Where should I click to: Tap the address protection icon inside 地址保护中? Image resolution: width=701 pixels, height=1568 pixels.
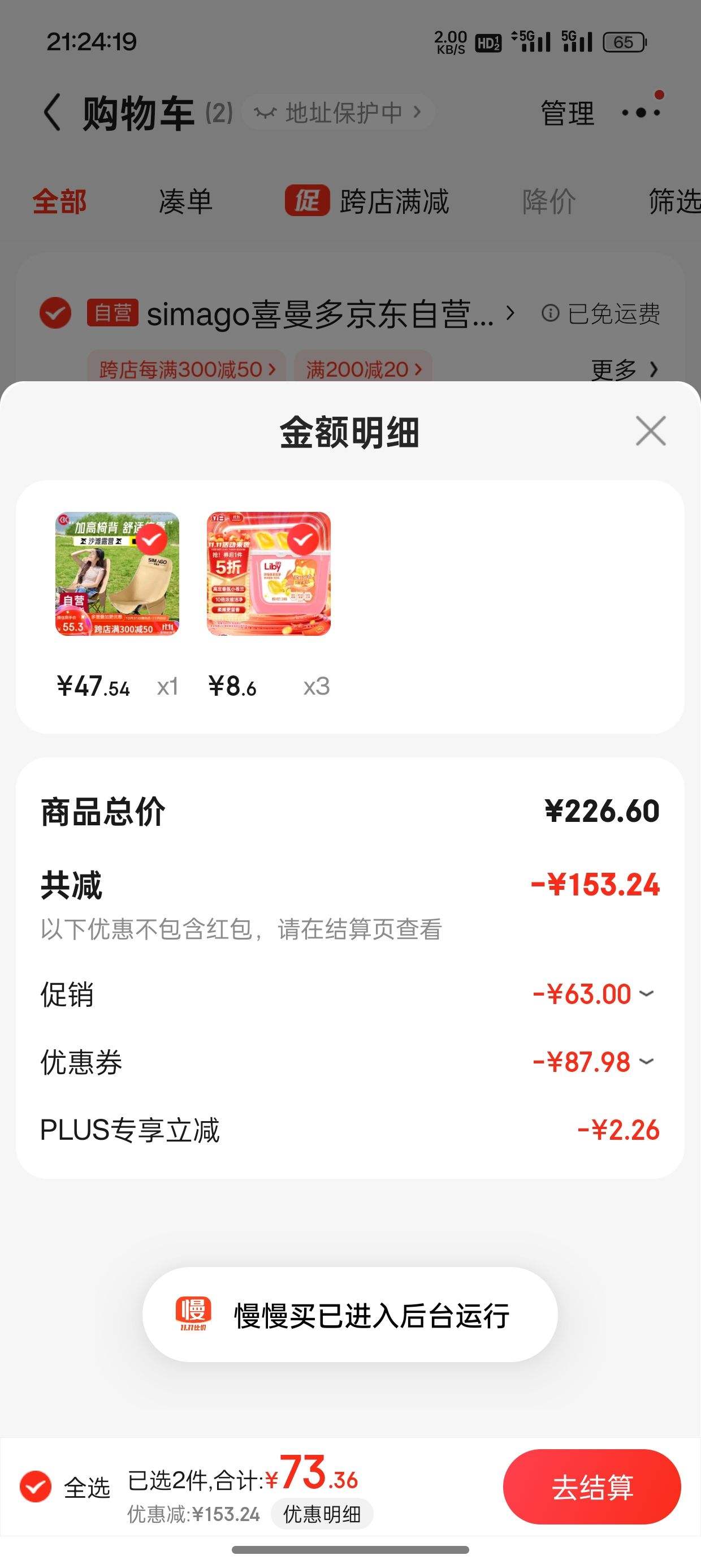[x=265, y=112]
